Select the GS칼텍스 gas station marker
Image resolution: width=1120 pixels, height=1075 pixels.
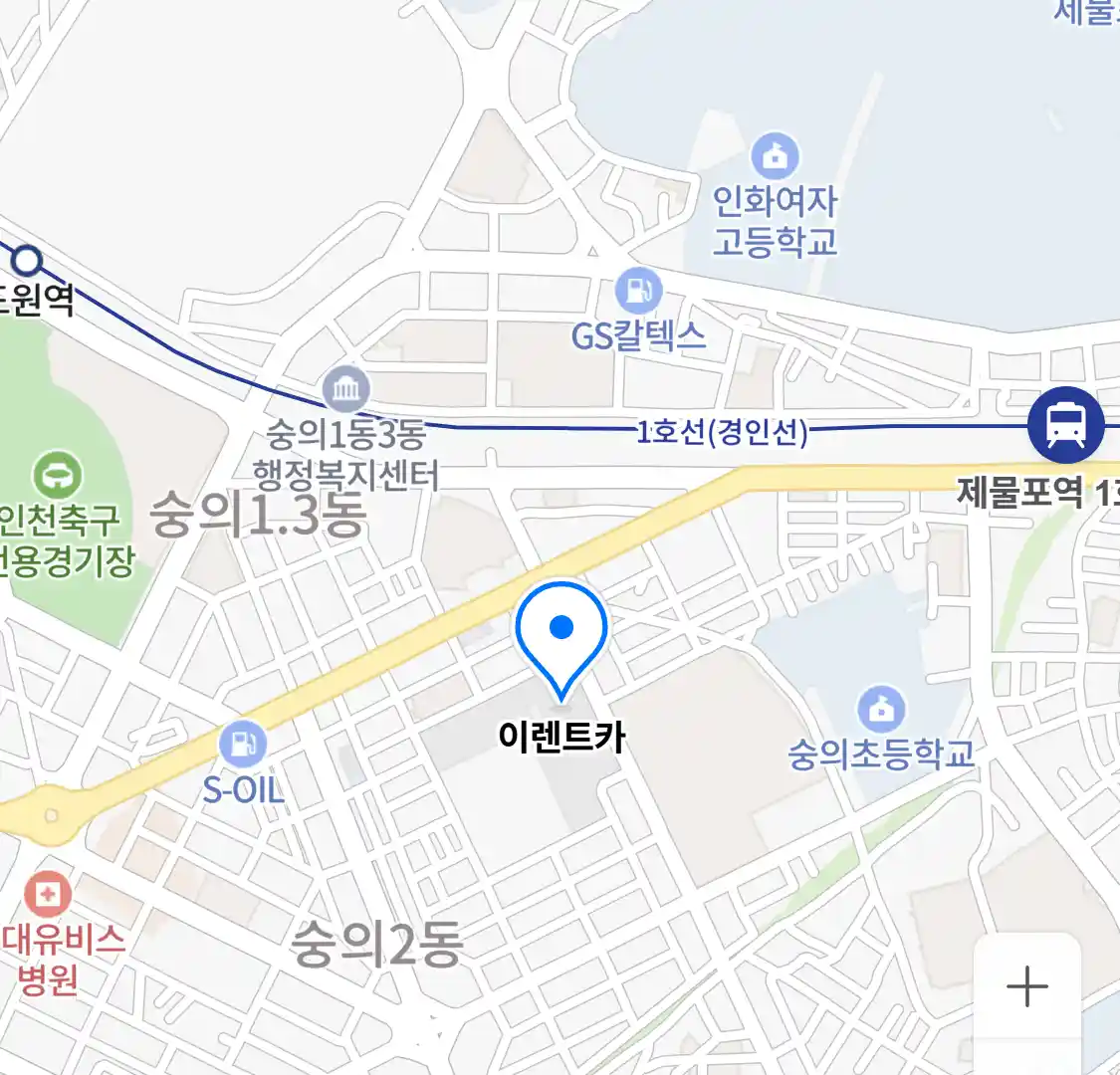(638, 291)
